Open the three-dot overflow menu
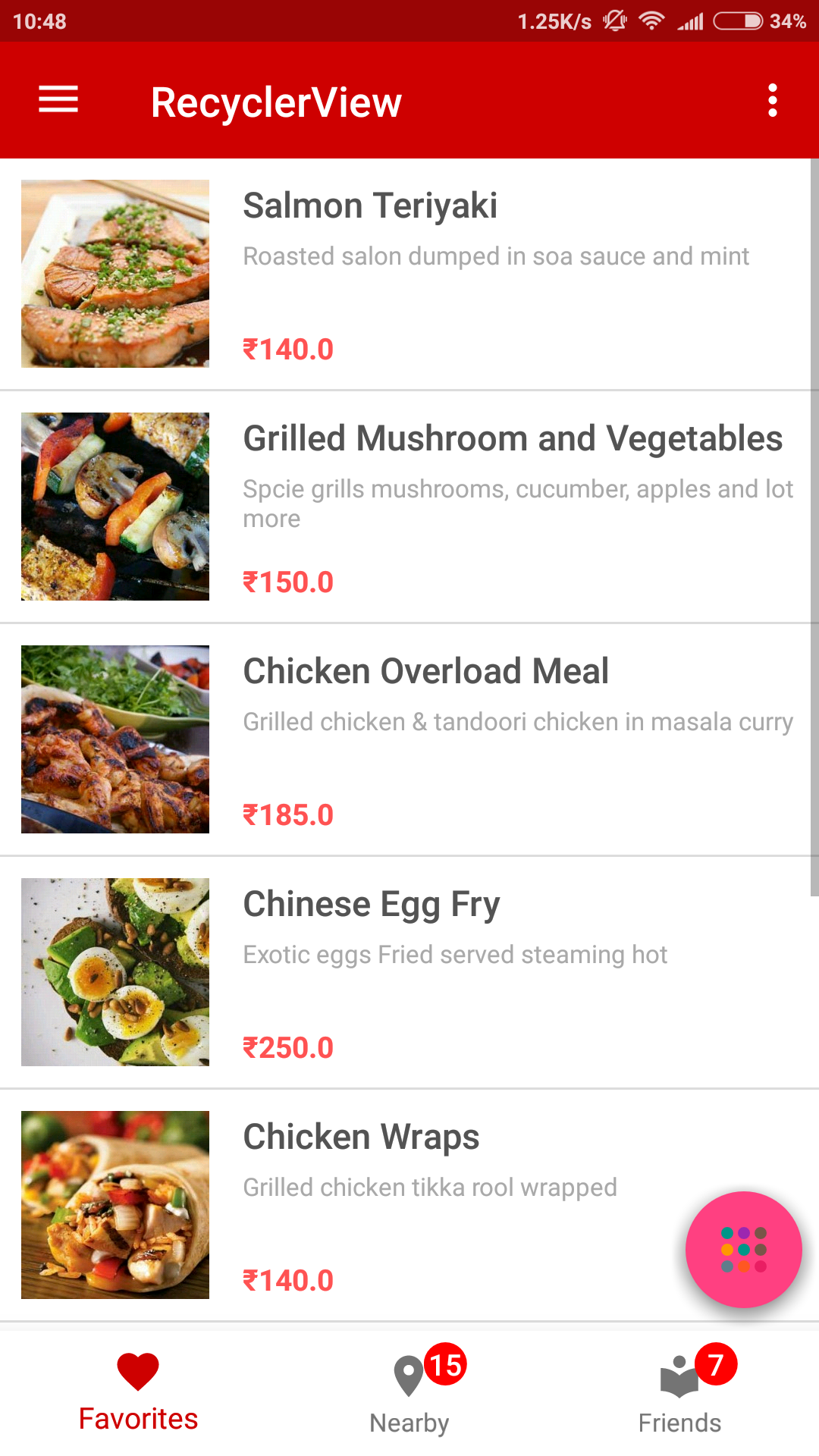Screen dimensions: 819x1456 (772, 100)
